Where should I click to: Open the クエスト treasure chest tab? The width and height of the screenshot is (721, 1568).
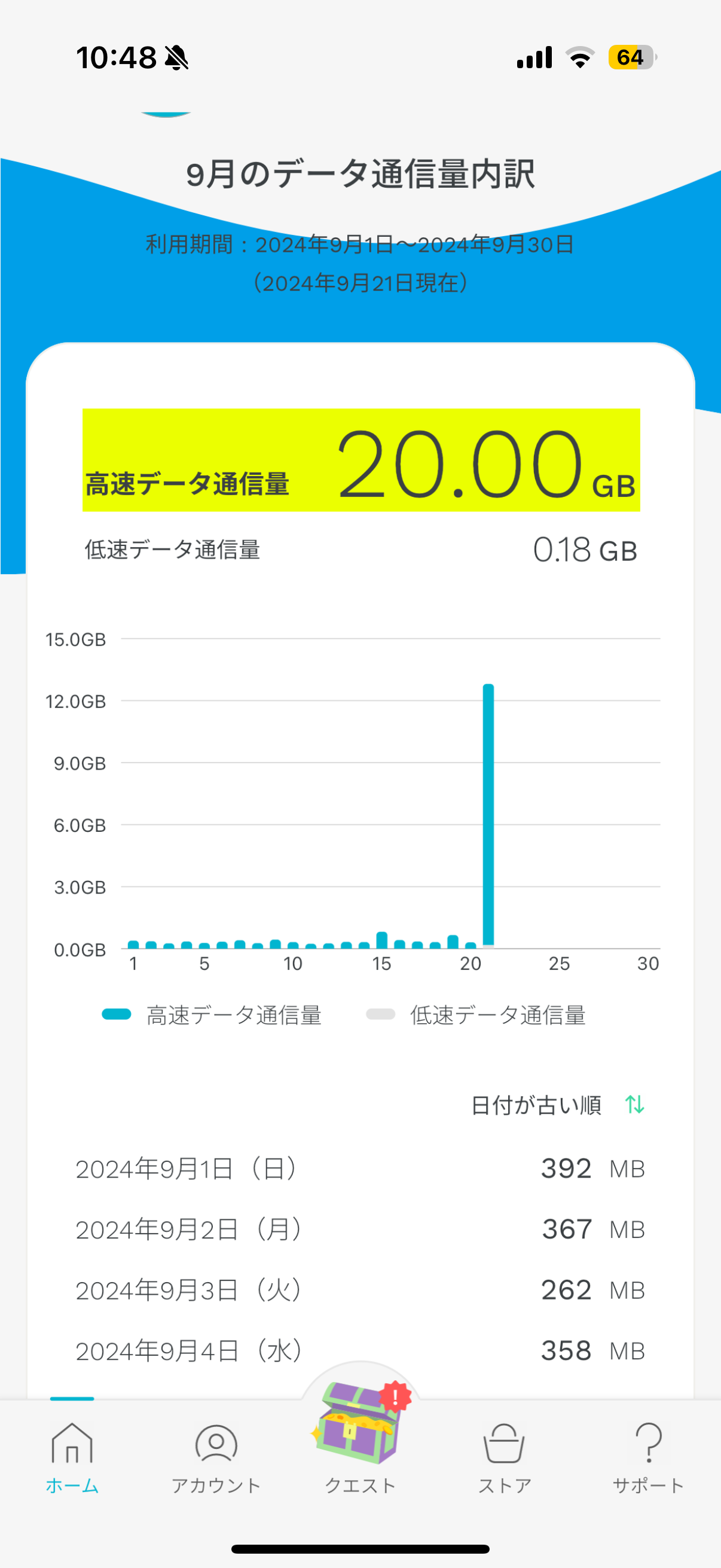click(360, 1444)
